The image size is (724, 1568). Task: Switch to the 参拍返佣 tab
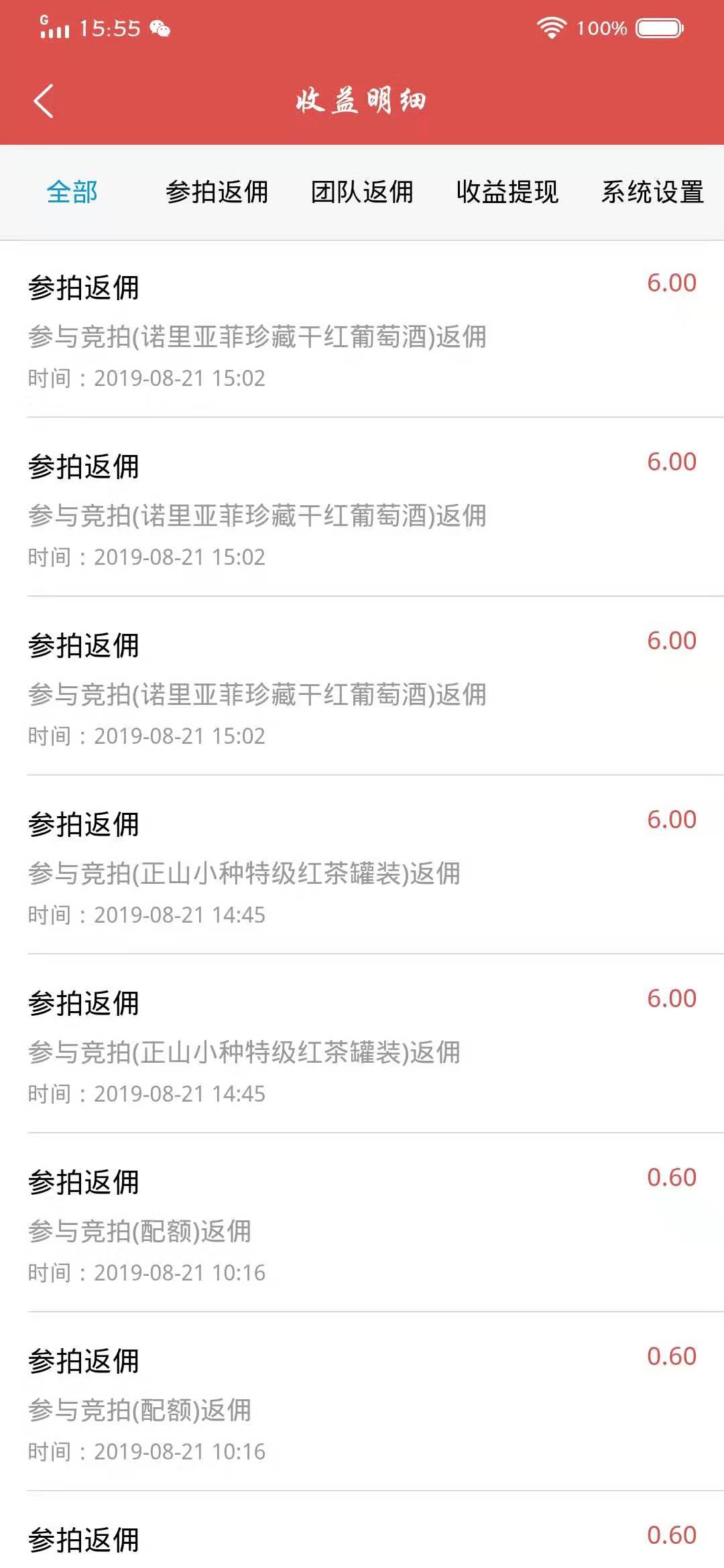pos(218,192)
